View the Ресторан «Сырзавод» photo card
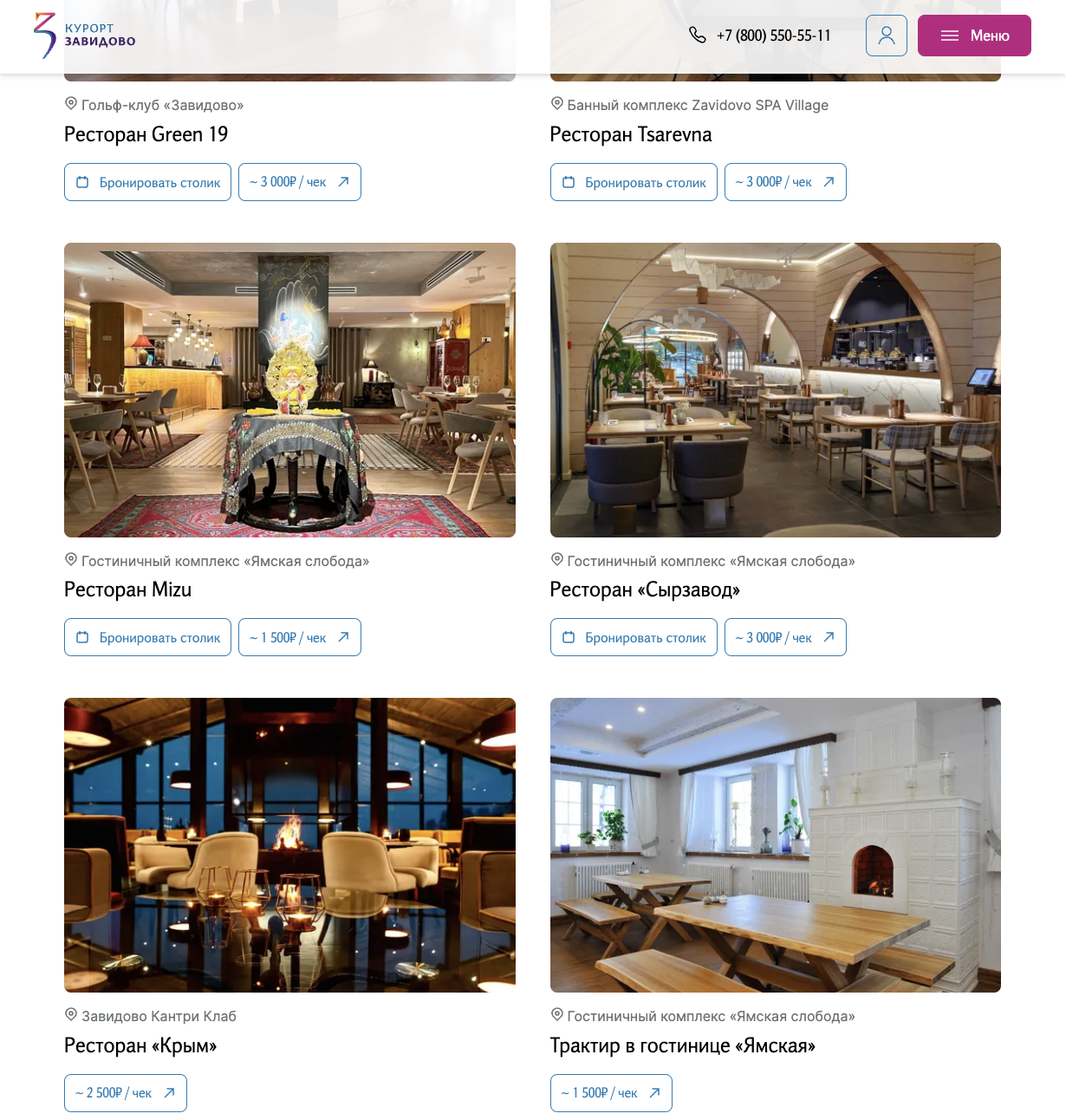This screenshot has height=1120, width=1066. tap(775, 390)
